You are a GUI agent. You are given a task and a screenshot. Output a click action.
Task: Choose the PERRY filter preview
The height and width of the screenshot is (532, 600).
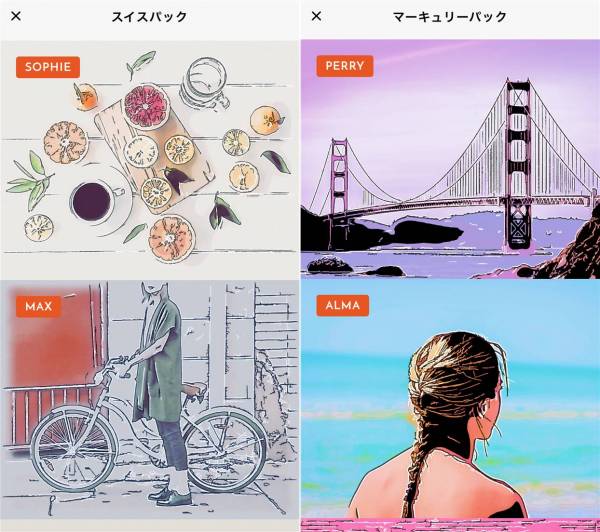click(x=450, y=158)
